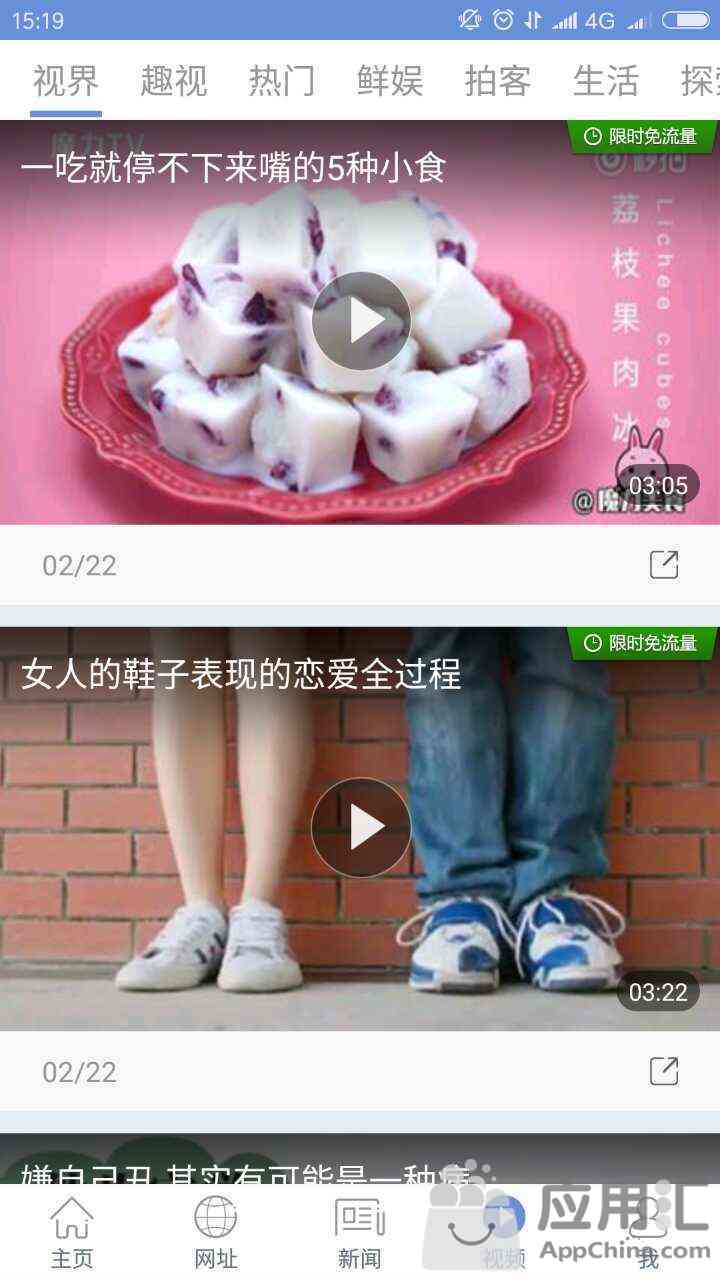
Task: Switch to the 新闻 bottom tab
Action: point(360,1232)
